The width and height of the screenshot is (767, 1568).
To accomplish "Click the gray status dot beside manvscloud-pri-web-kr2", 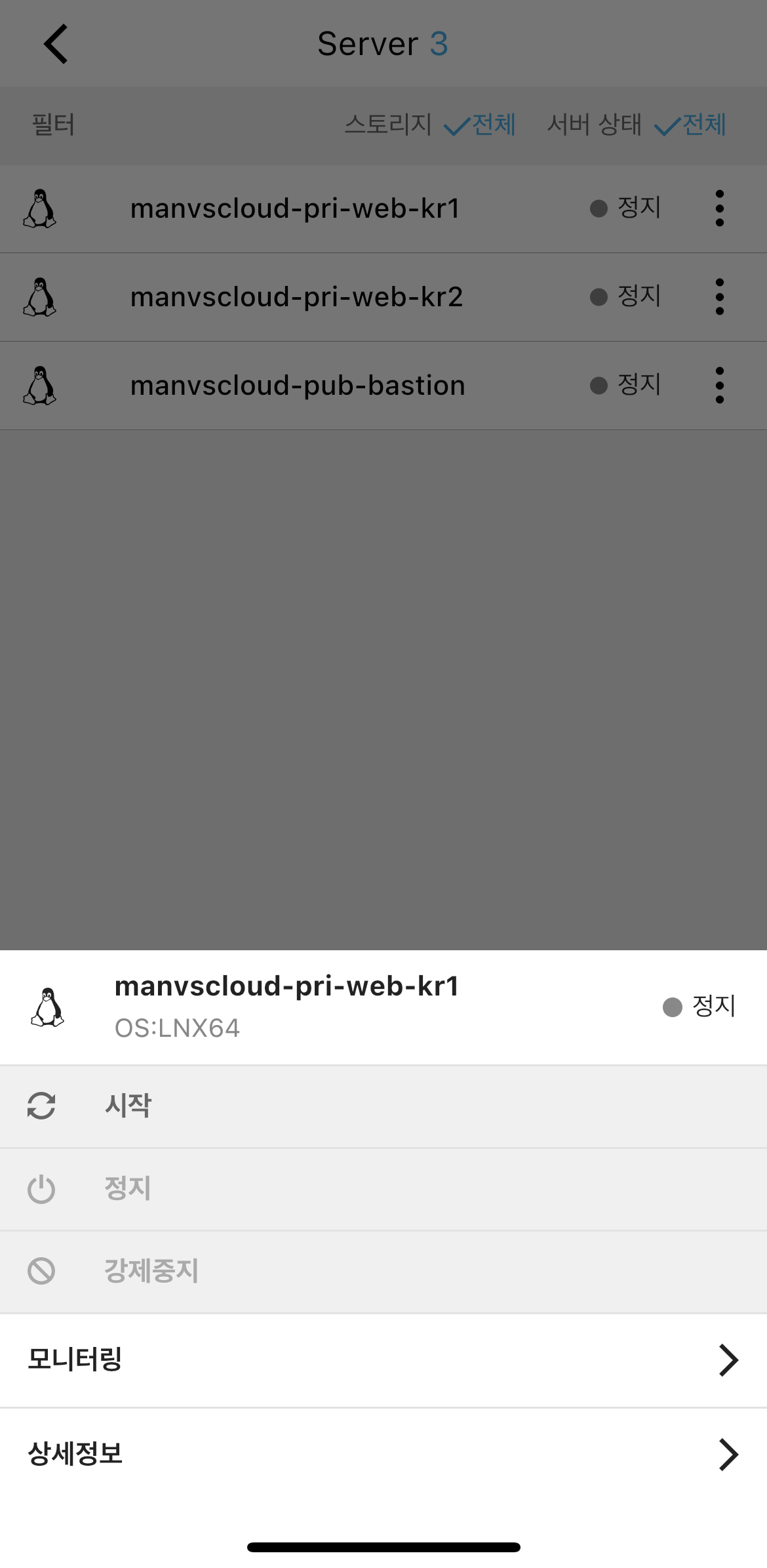I will 598,296.
